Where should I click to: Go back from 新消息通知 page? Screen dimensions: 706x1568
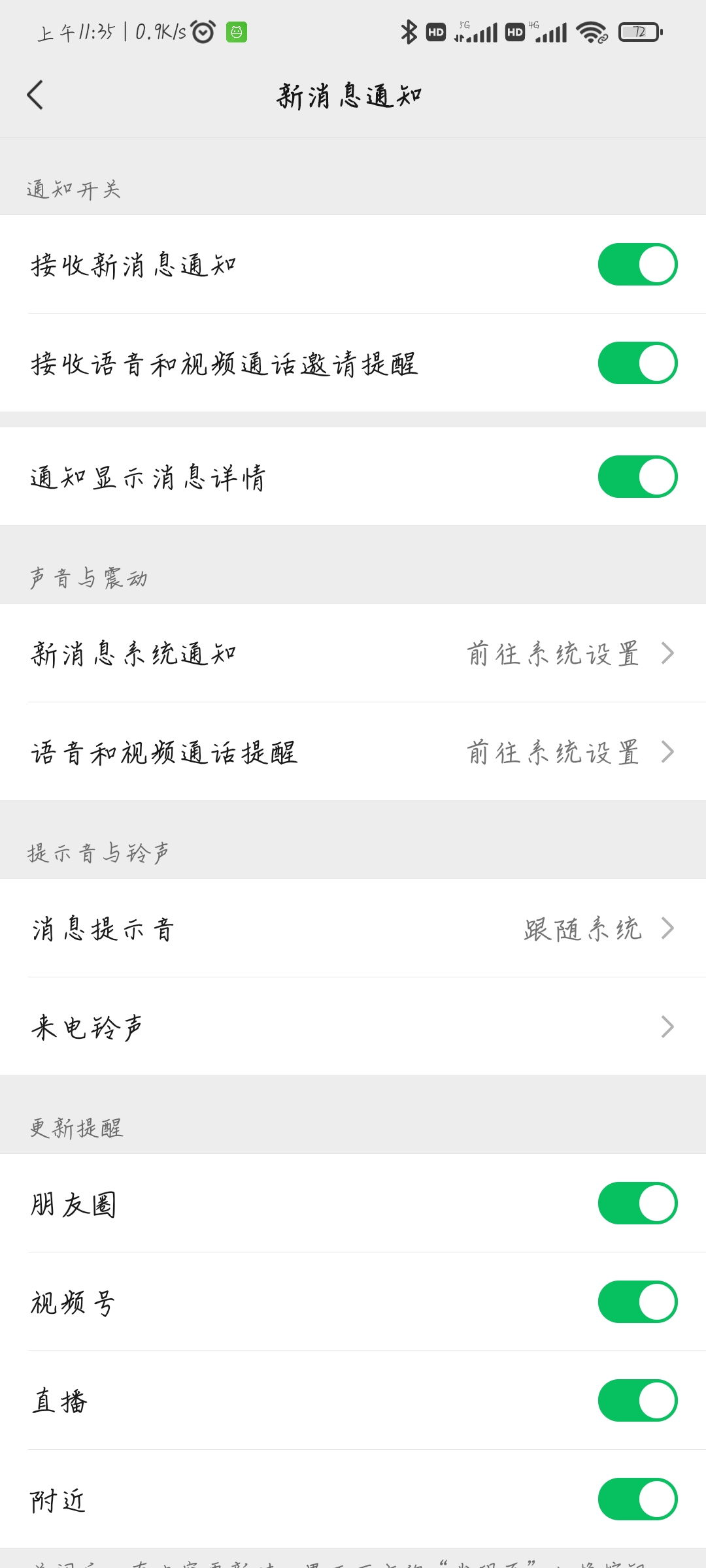pos(35,95)
